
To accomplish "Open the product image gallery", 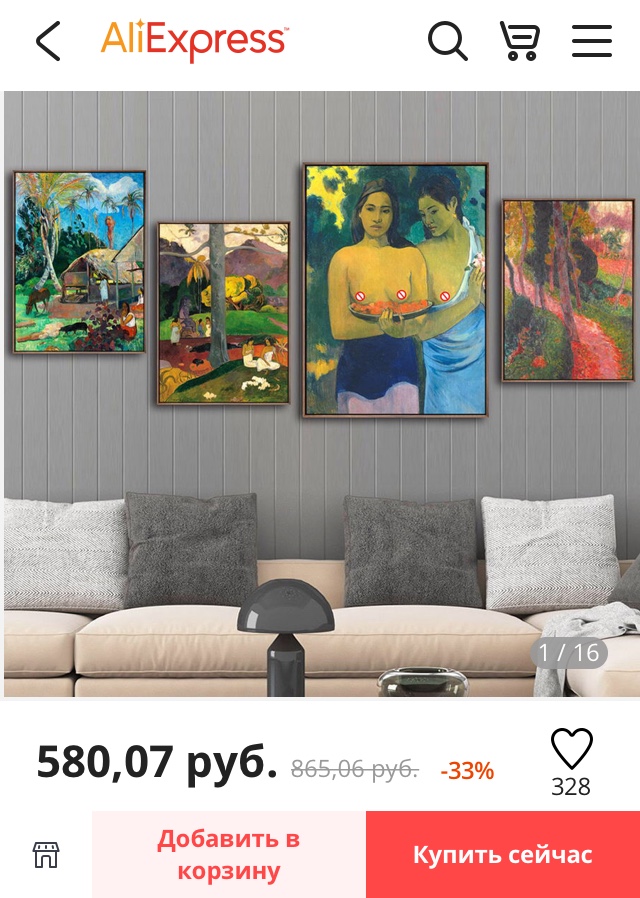I will (x=320, y=395).
